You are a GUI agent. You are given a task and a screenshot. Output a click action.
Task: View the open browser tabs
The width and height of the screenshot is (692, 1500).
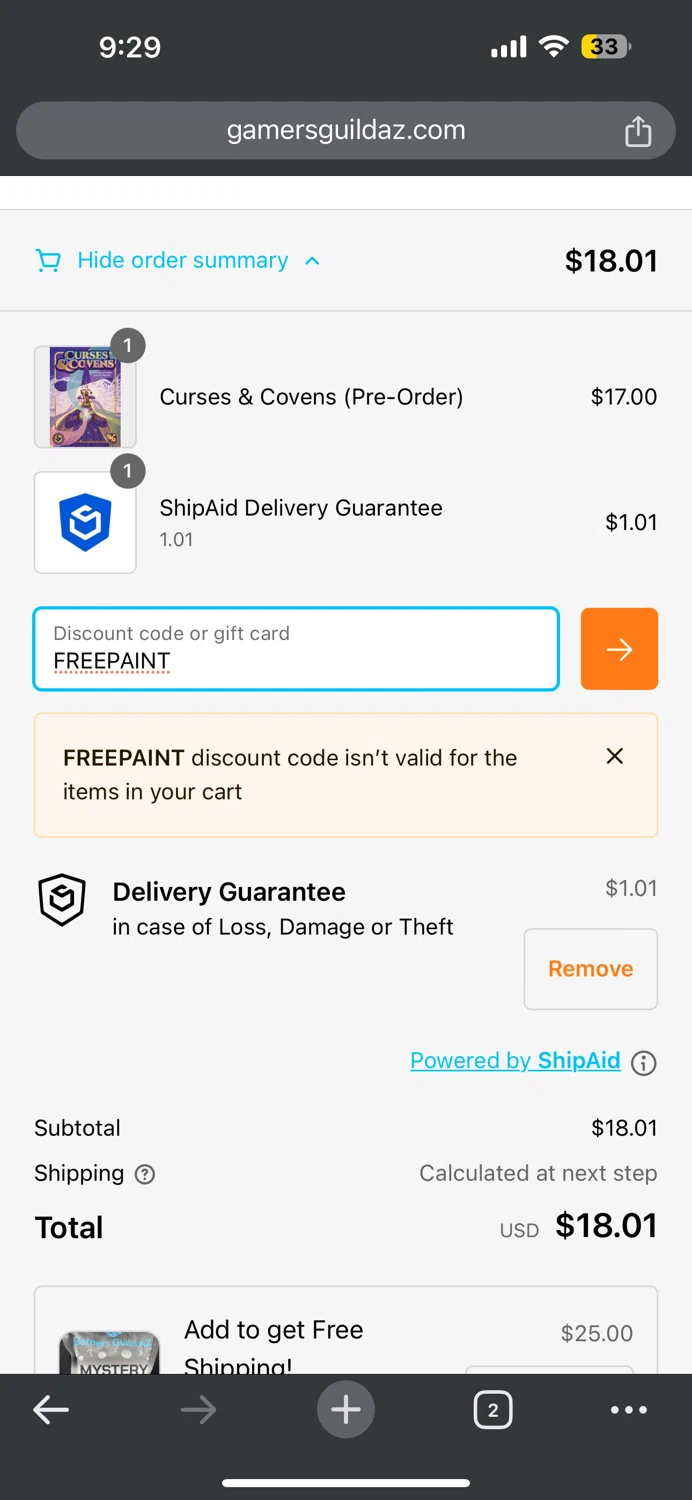(x=492, y=1410)
